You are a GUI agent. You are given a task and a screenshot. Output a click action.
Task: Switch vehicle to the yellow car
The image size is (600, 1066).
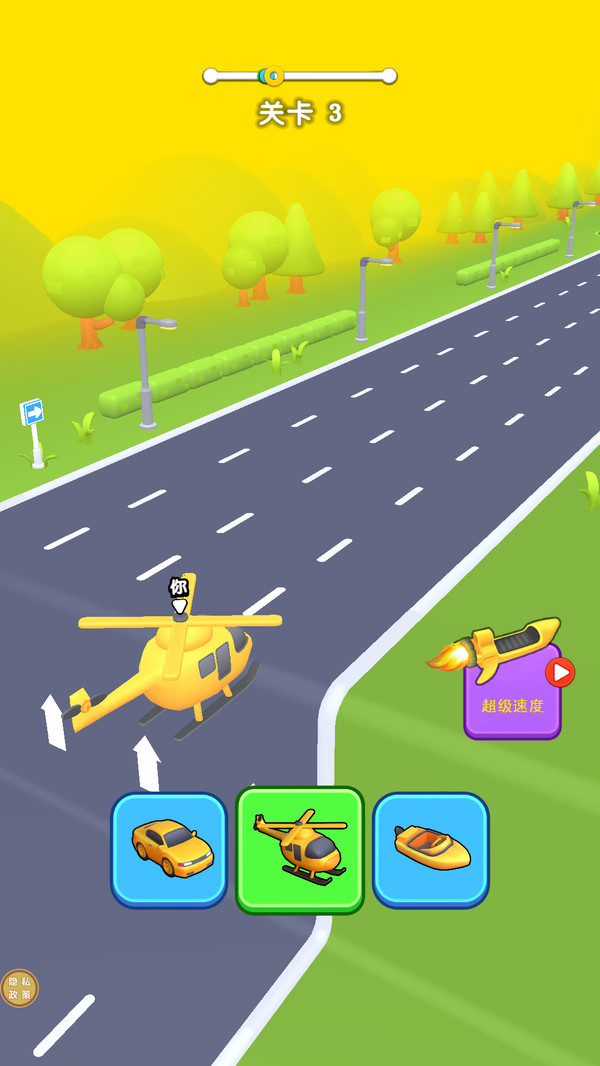[169, 849]
